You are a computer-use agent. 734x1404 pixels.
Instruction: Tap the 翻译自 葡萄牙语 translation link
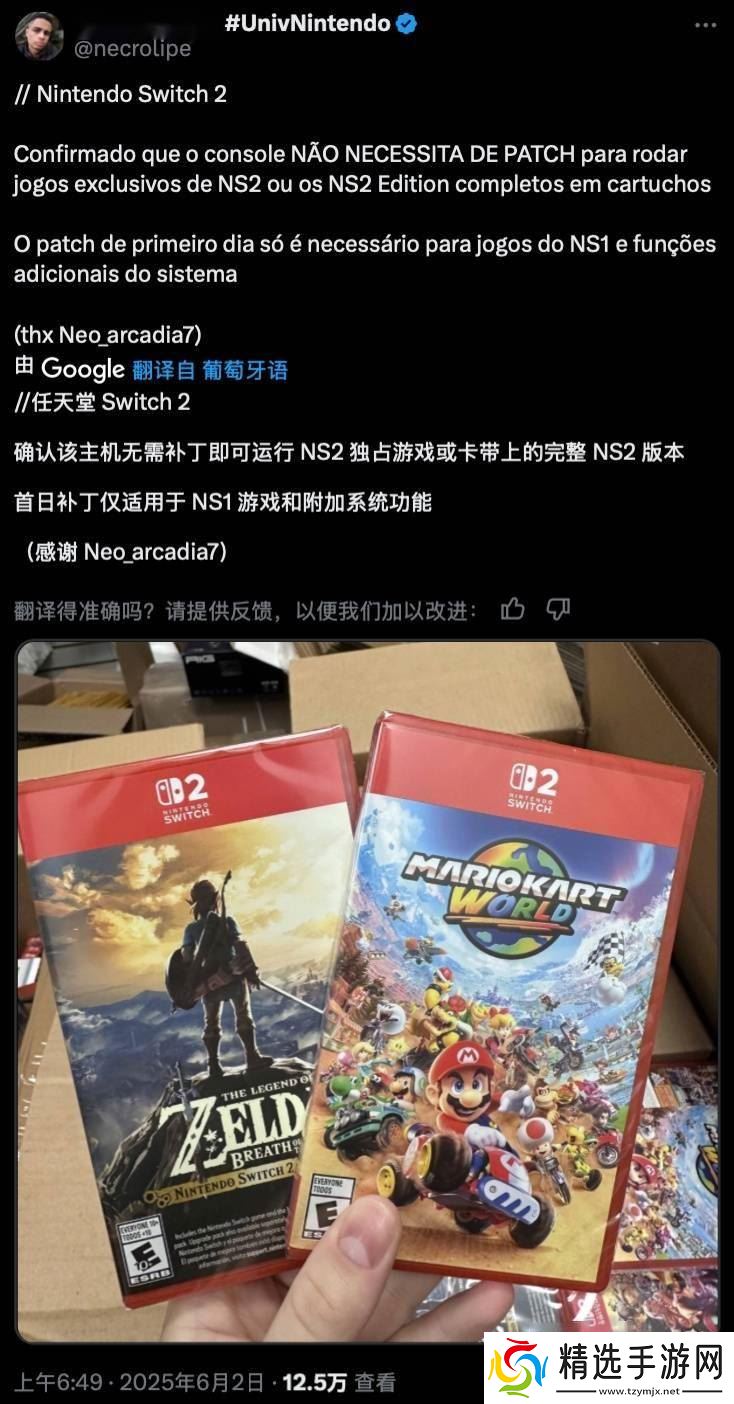pos(209,370)
